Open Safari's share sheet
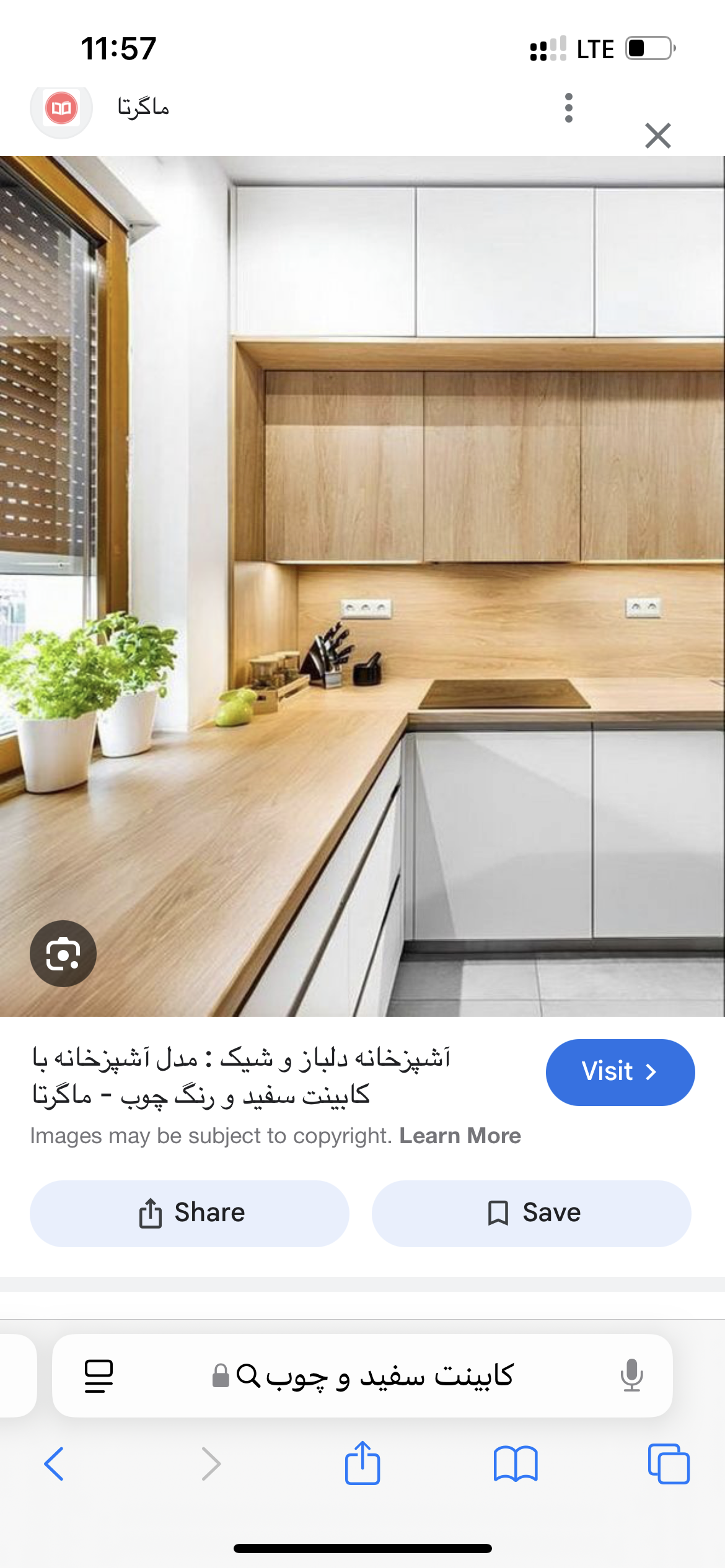The width and height of the screenshot is (725, 1568). [362, 1463]
